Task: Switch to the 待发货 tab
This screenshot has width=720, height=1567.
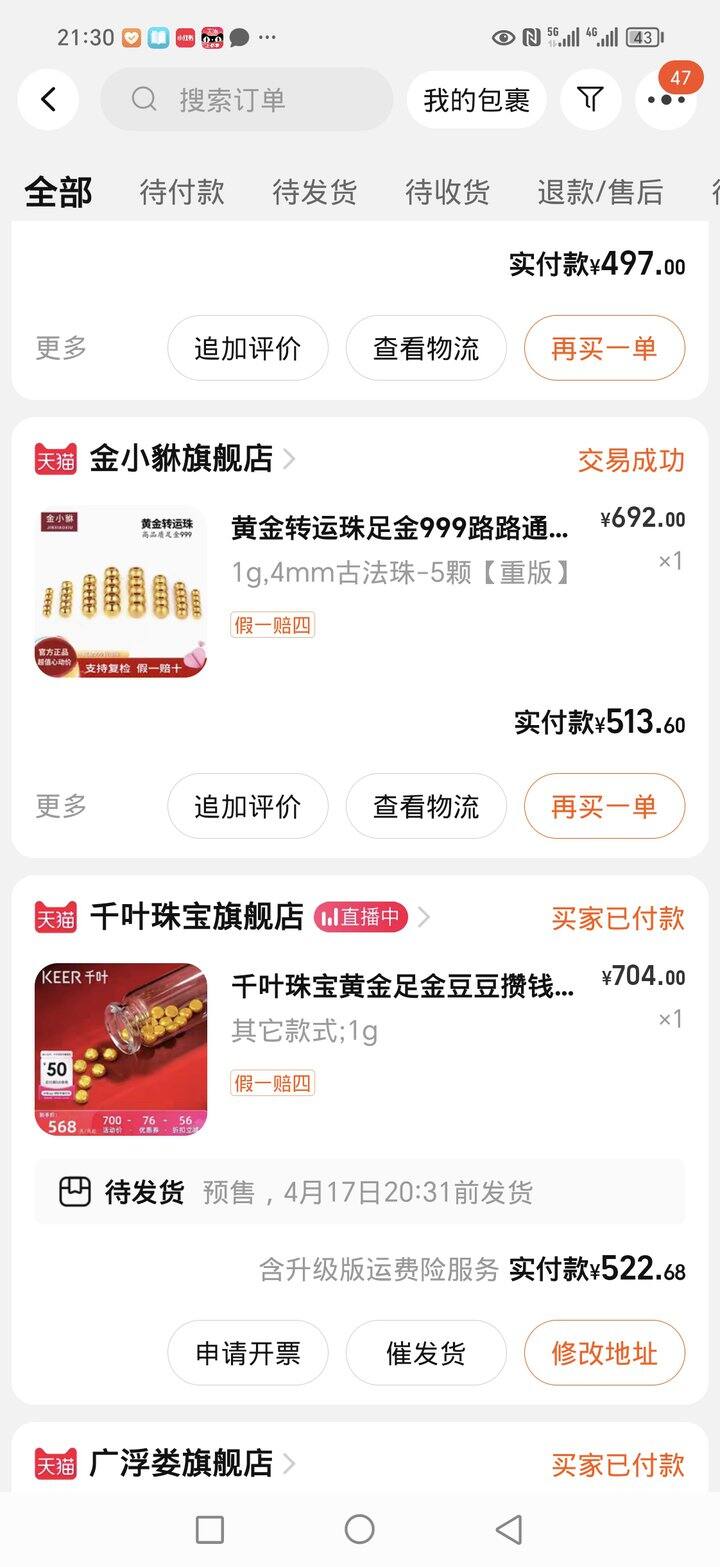Action: pyautogui.click(x=314, y=191)
